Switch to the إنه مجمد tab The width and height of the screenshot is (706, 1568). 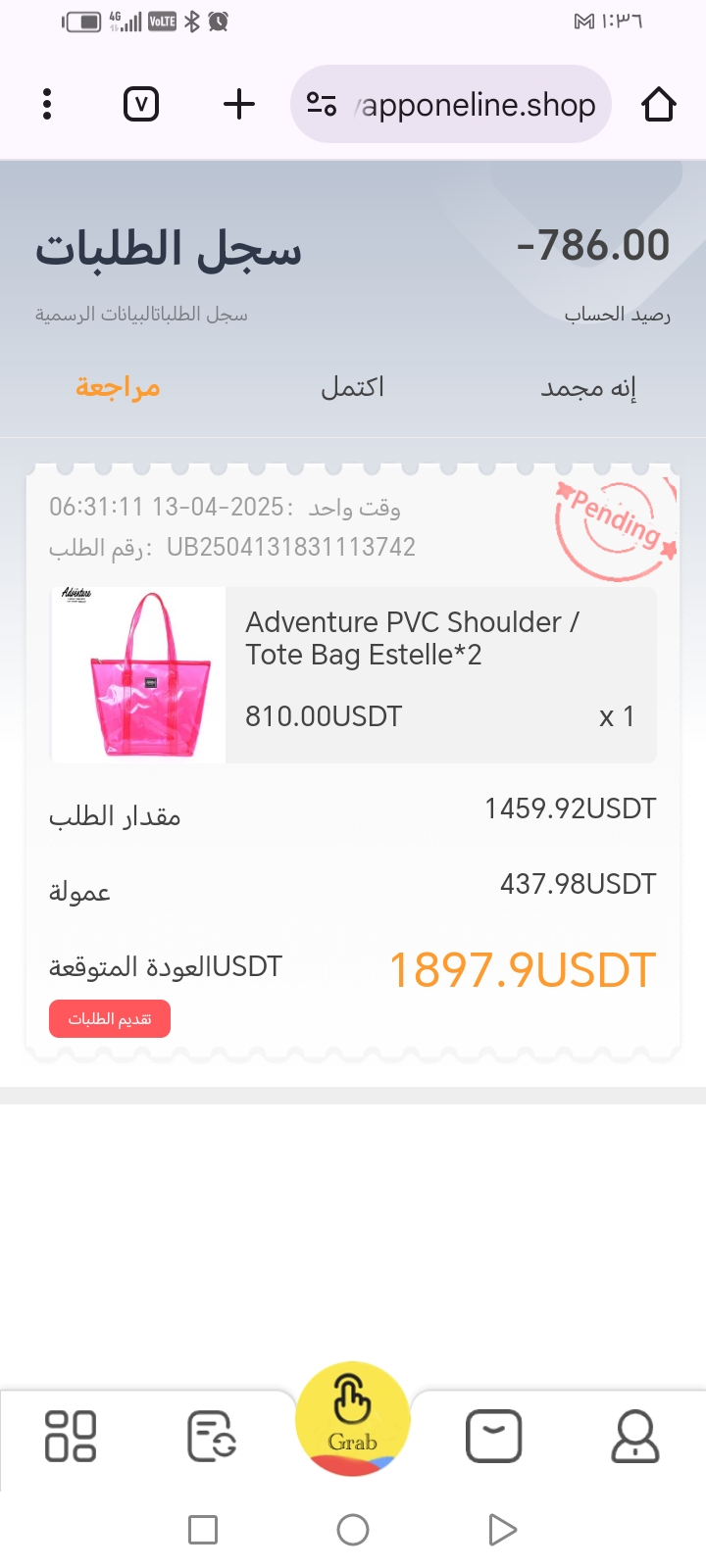coord(588,387)
